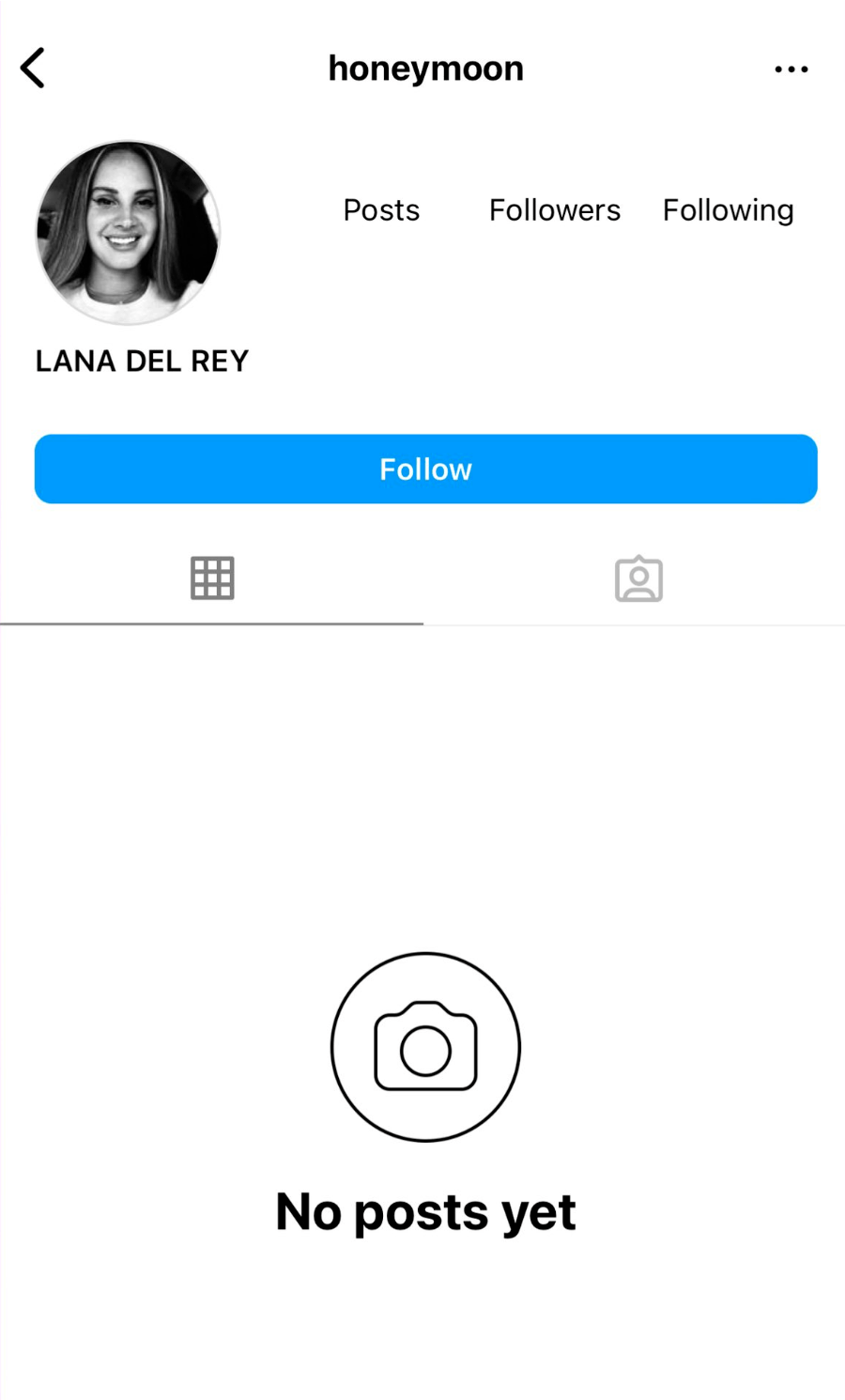Screen dimensions: 845x1400
Task: Switch to the Posts tab
Action: 381,210
